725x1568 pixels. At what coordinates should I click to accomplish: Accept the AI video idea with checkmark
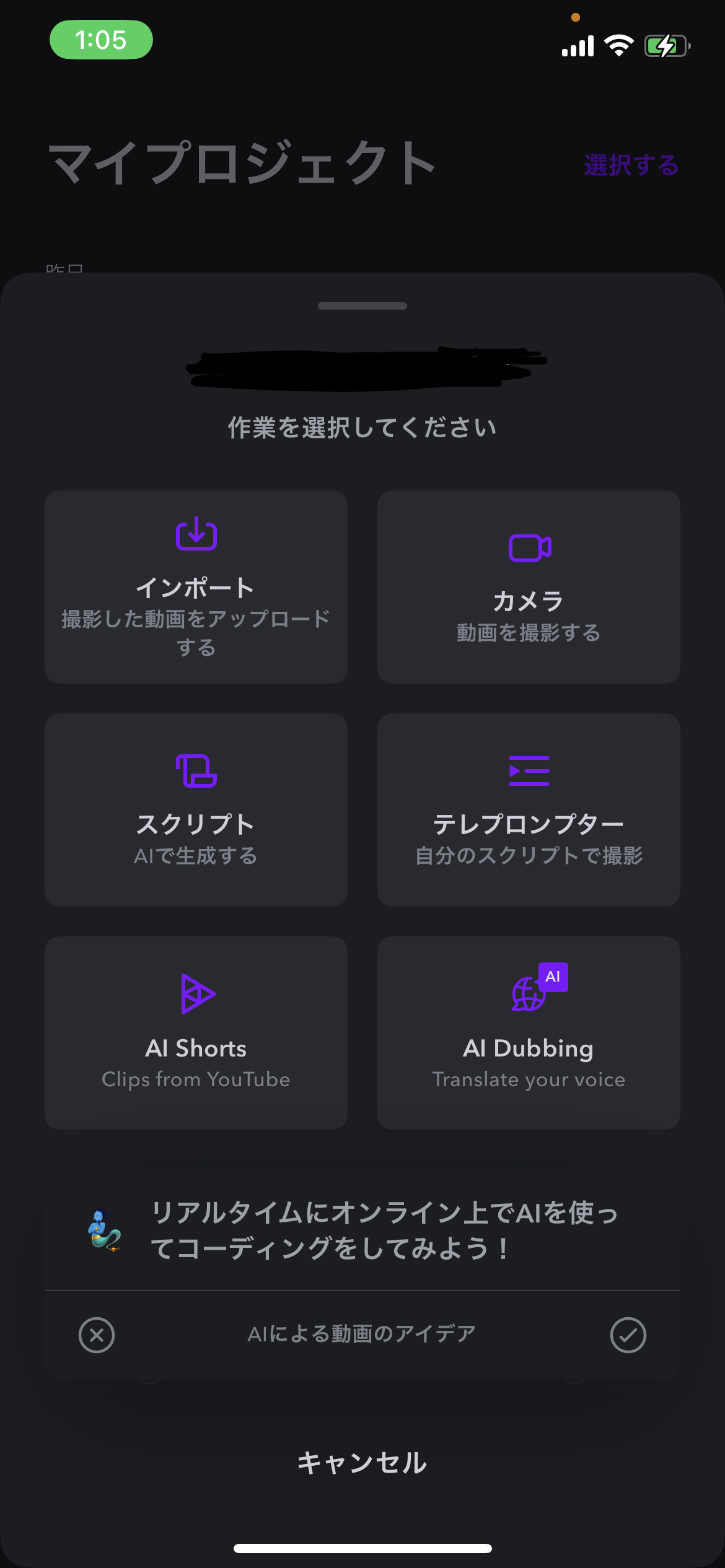click(x=628, y=1335)
